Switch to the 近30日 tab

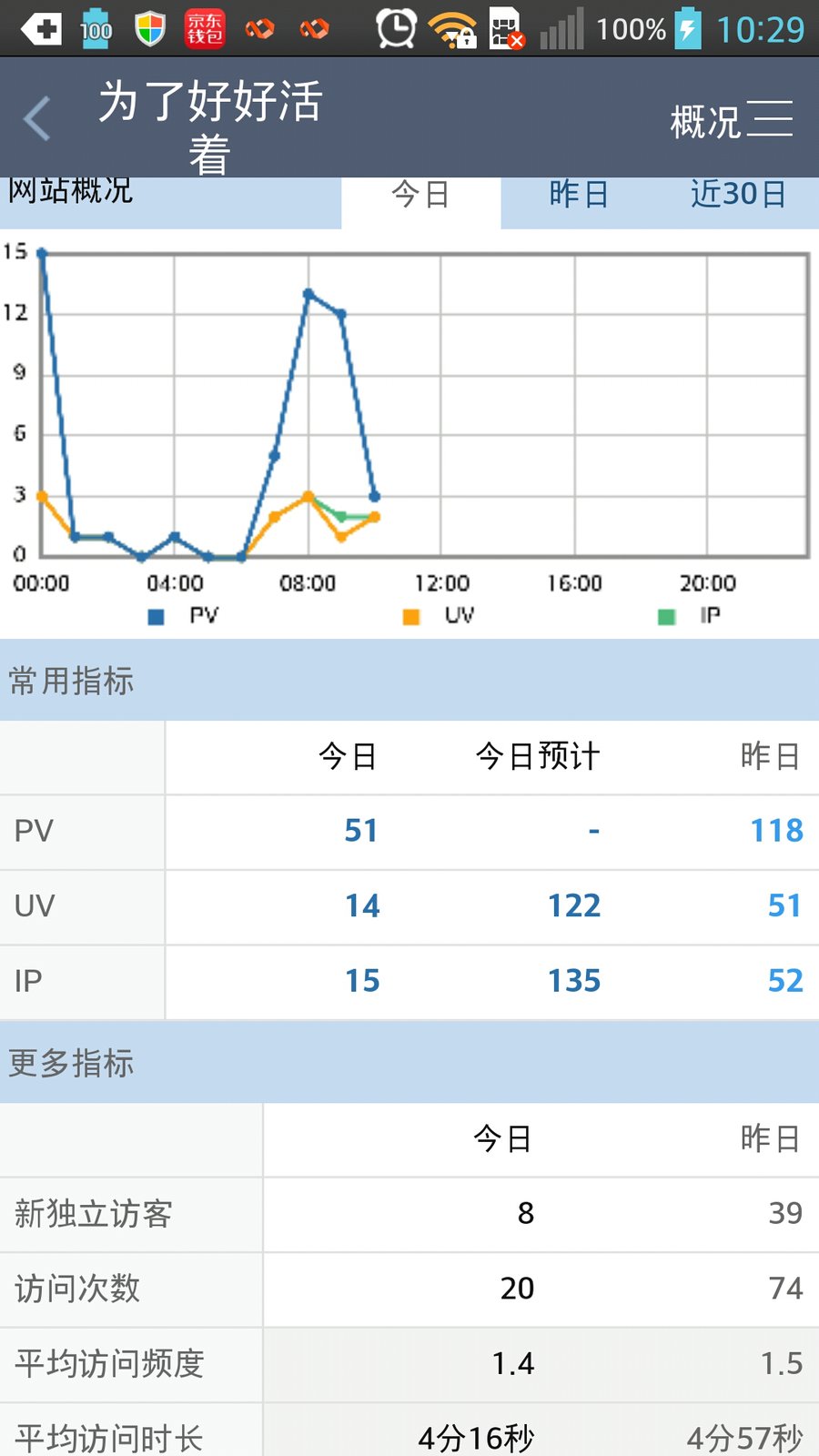[740, 194]
